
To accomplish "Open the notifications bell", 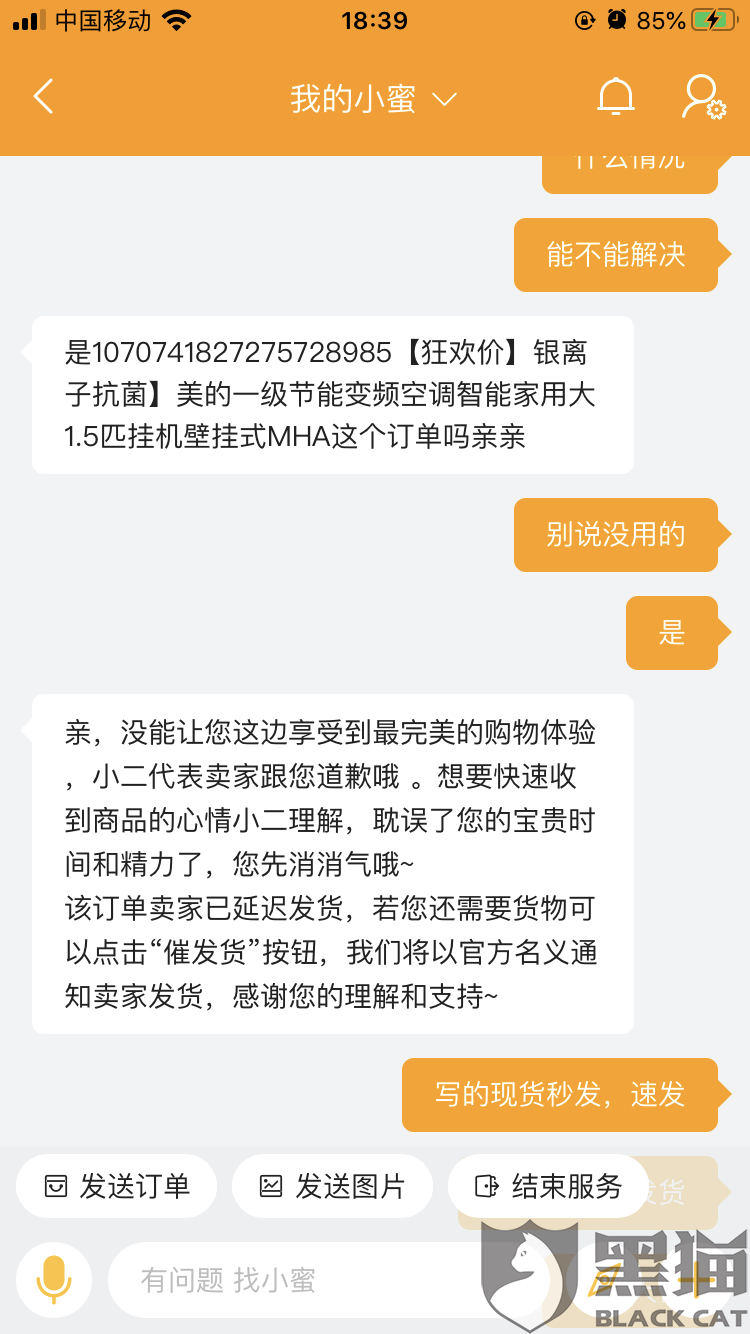I will coord(615,97).
